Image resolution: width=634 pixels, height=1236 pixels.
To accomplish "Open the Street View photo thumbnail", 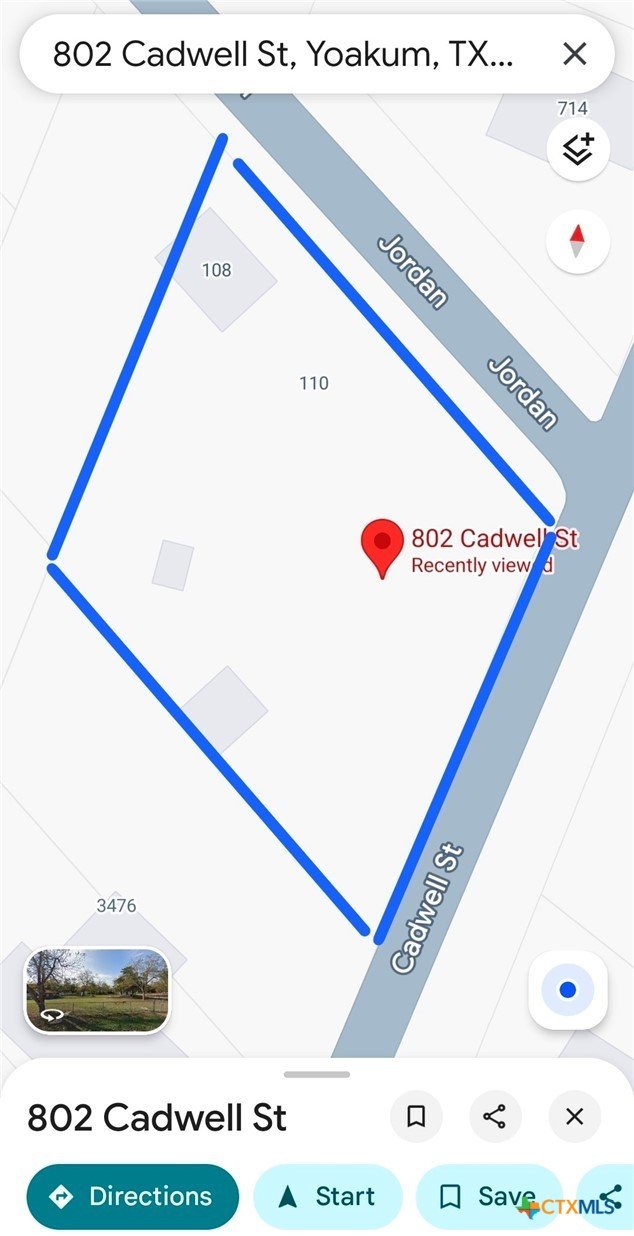I will [97, 990].
